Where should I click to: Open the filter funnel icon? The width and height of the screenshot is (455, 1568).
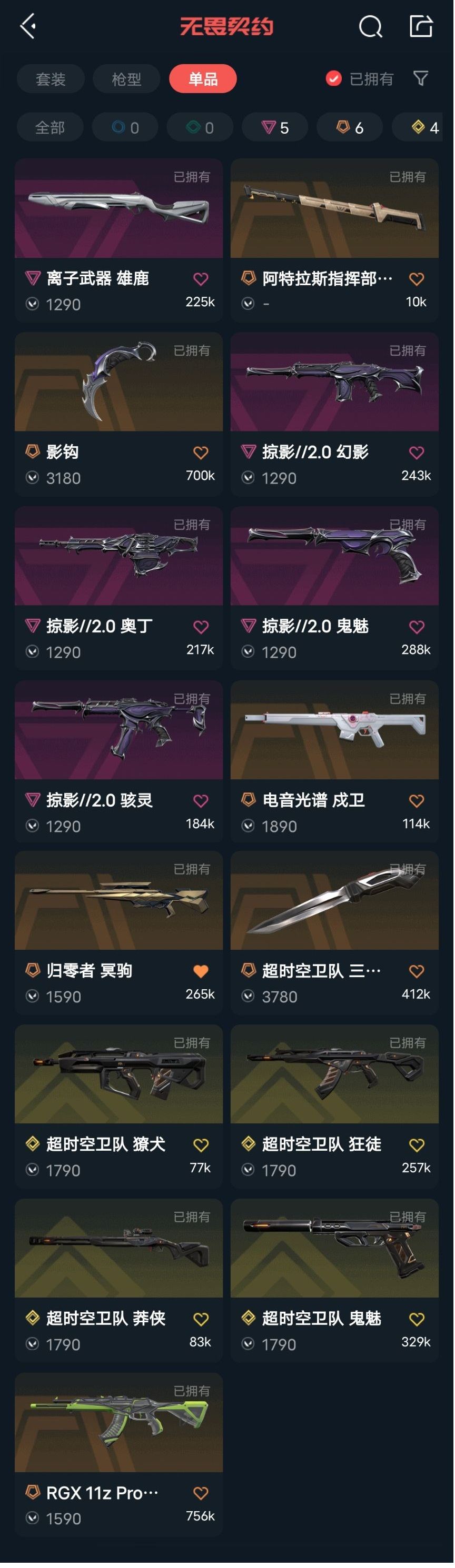tap(421, 78)
